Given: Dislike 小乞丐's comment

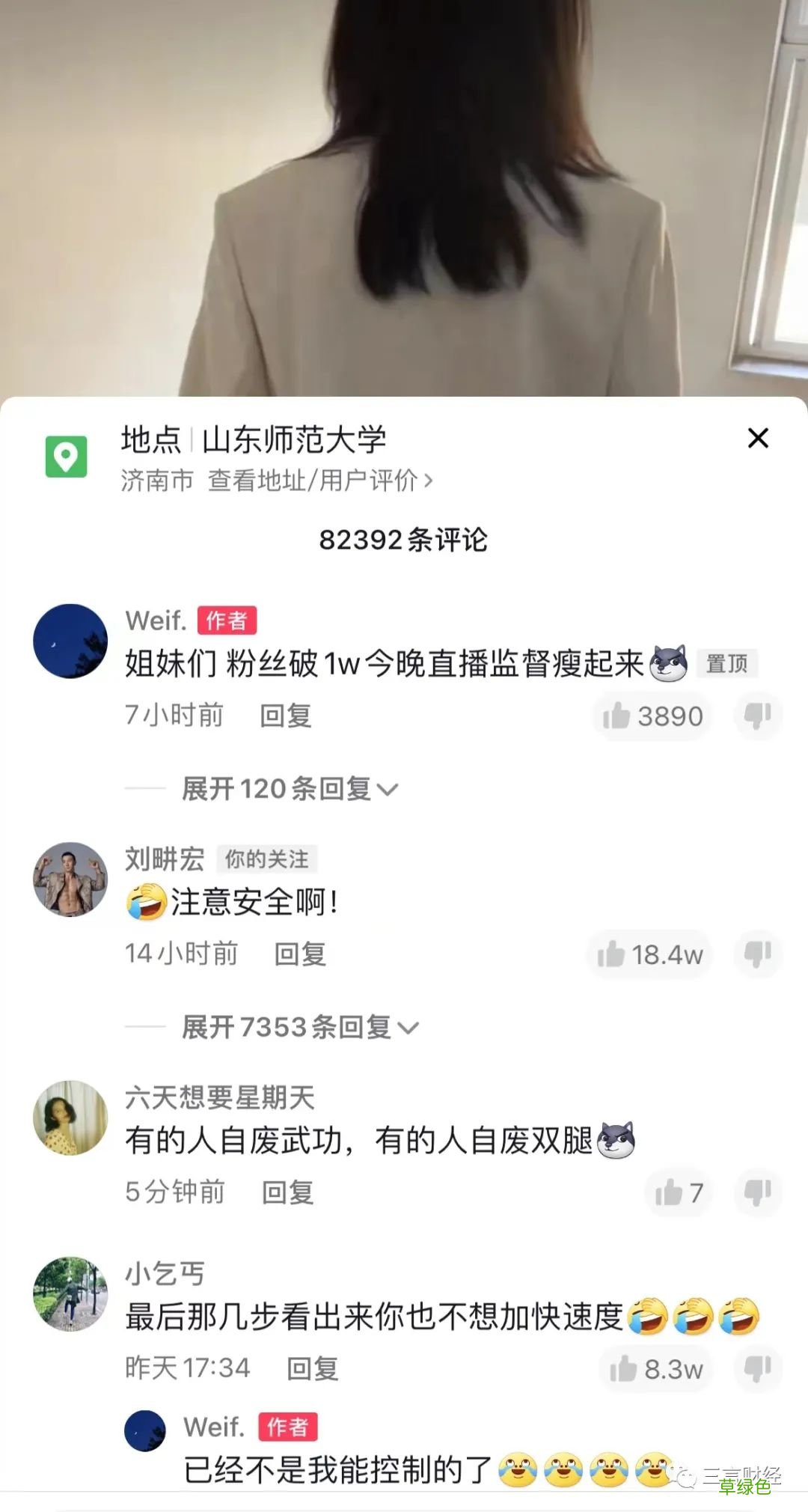Looking at the screenshot, I should [758, 1370].
